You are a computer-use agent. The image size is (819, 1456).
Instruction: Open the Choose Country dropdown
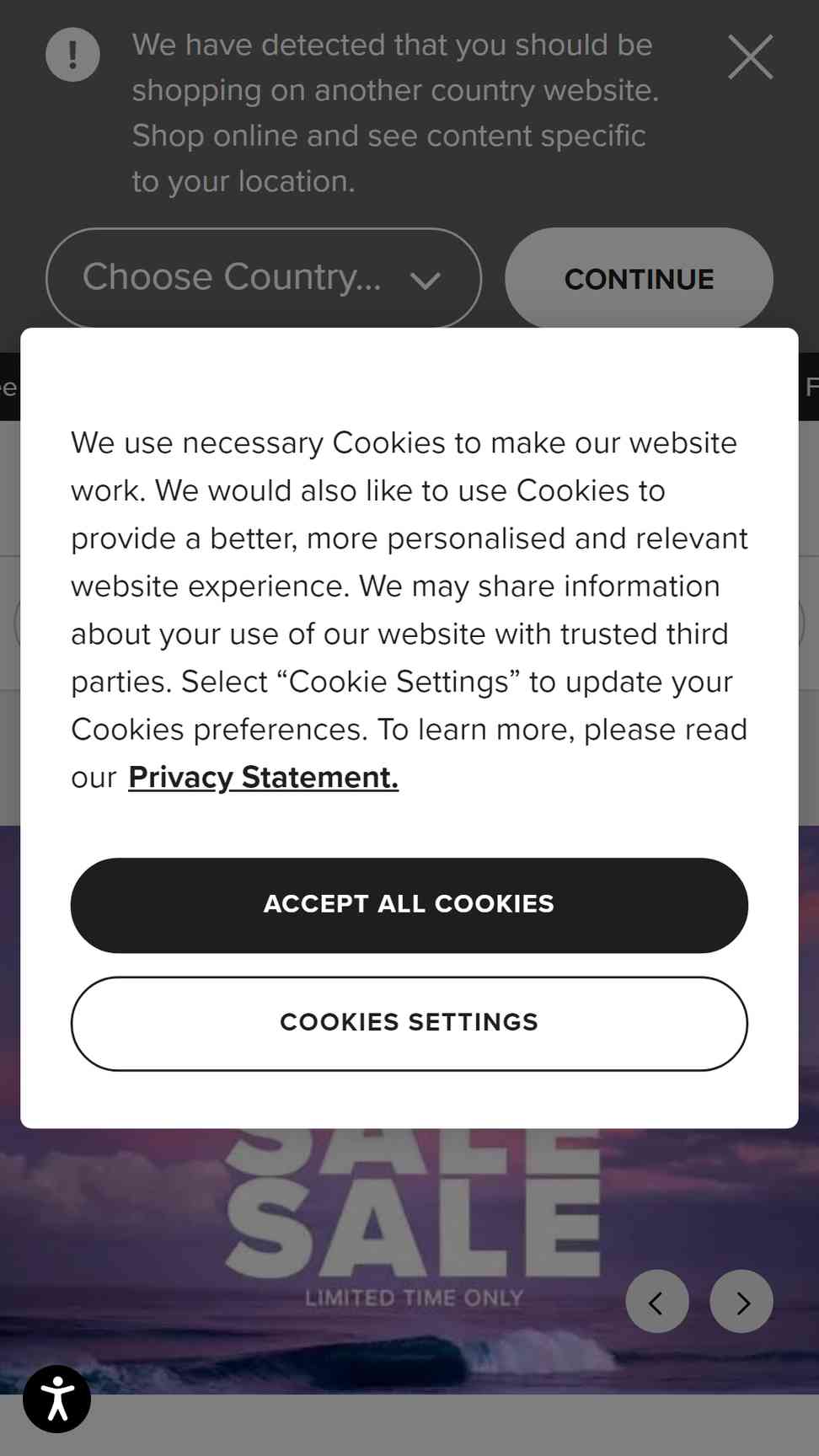(263, 278)
